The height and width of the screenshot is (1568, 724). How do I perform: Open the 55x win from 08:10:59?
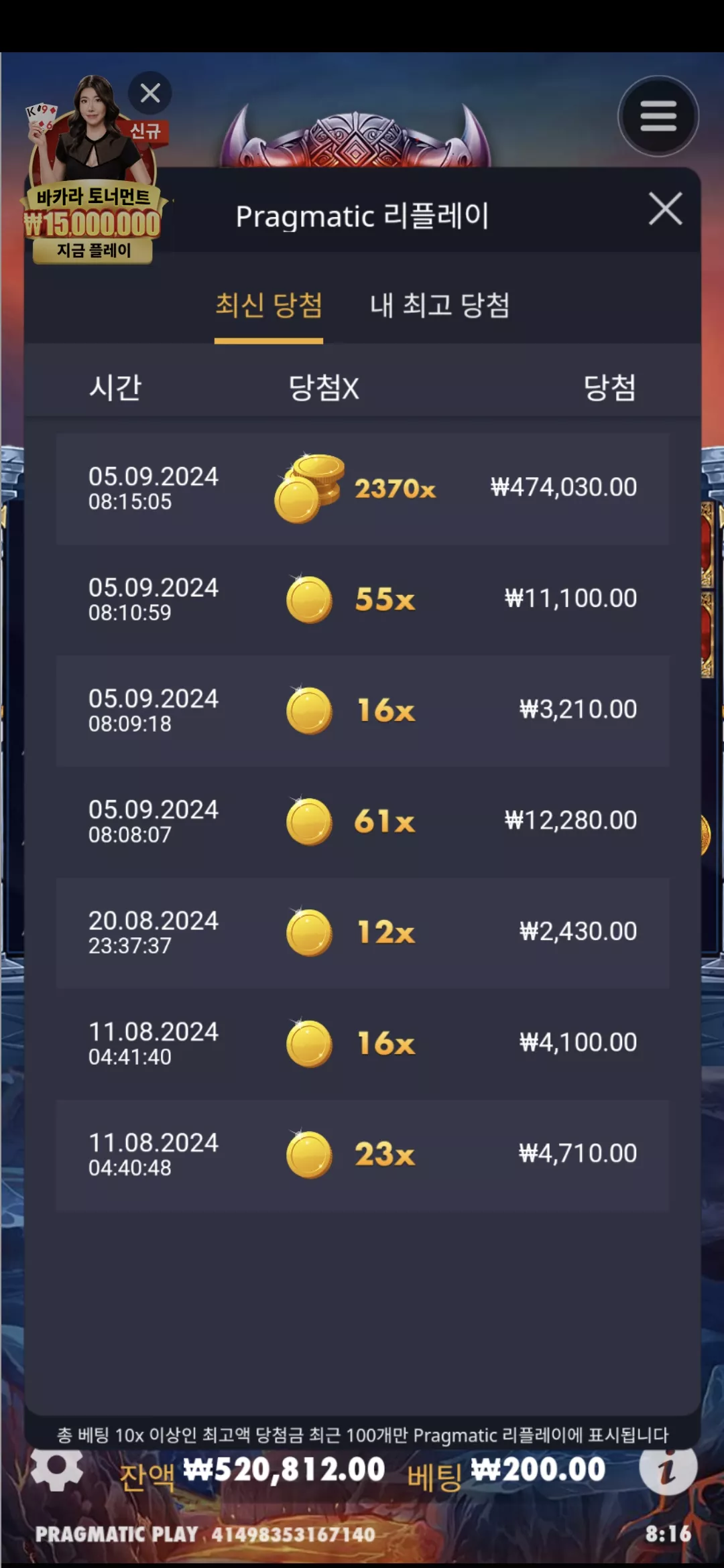[363, 599]
